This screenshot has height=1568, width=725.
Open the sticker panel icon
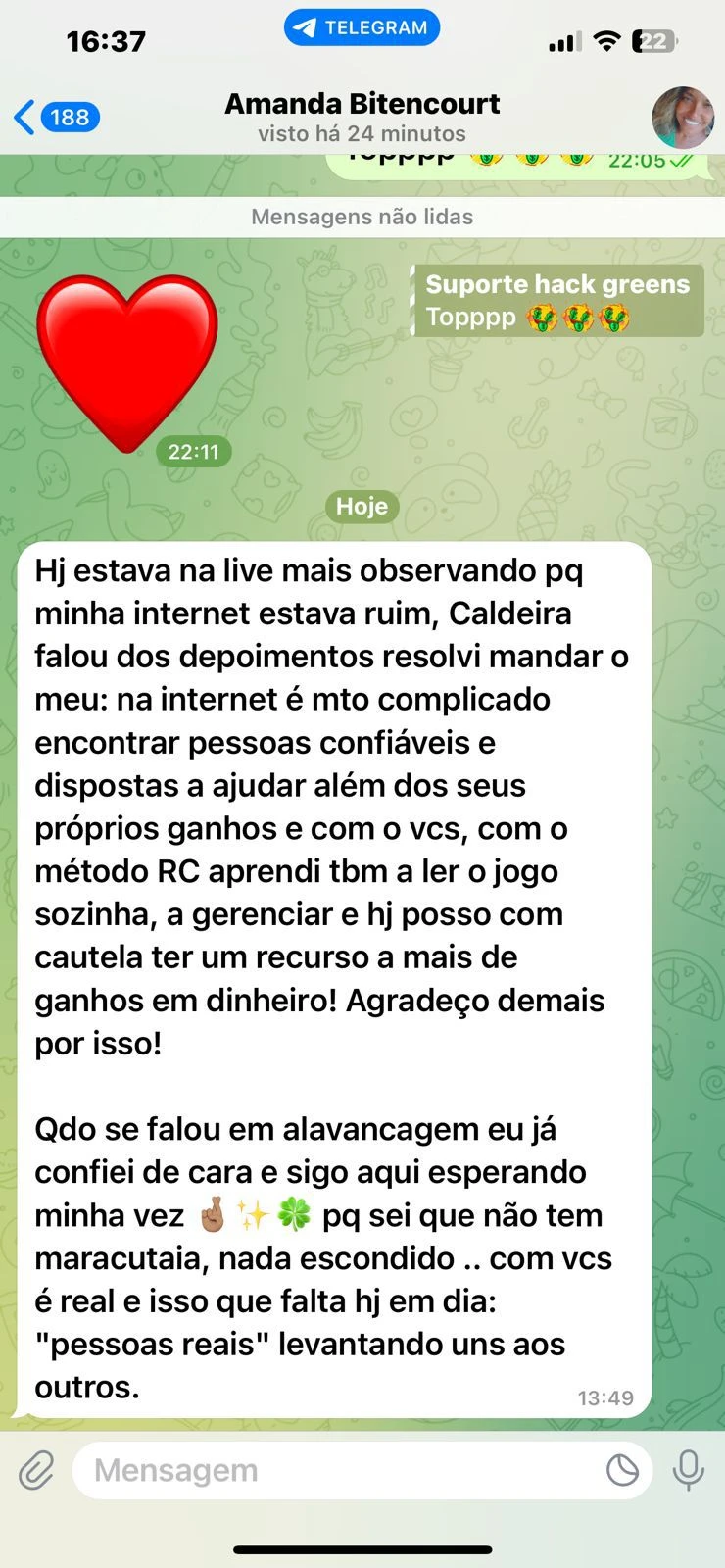pyautogui.click(x=622, y=1470)
